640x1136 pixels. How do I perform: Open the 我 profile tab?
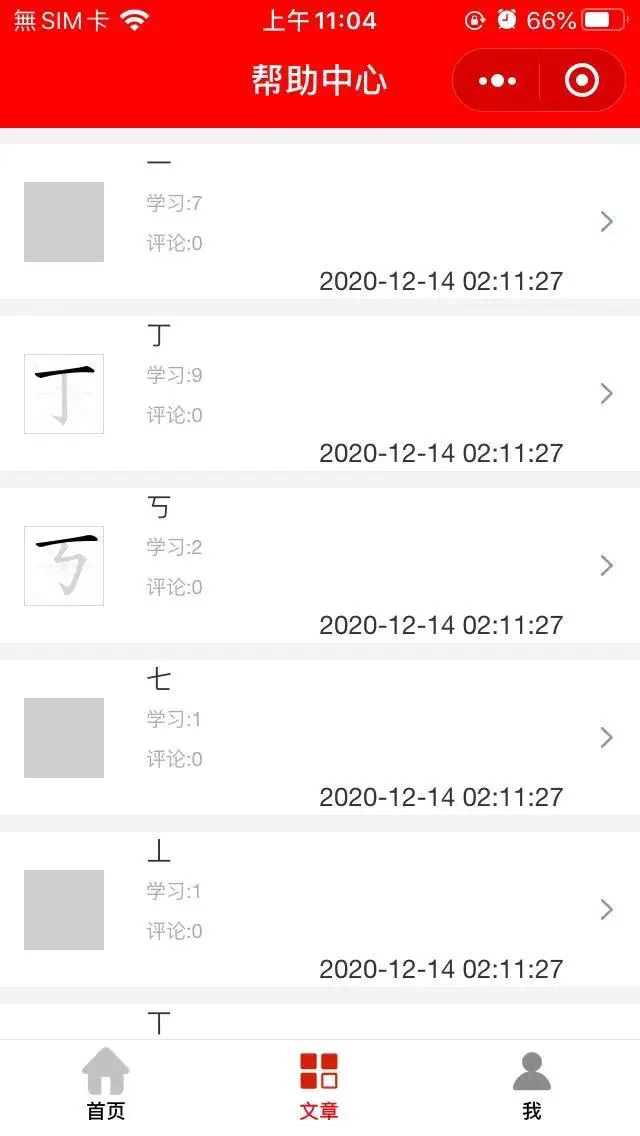click(532, 1086)
